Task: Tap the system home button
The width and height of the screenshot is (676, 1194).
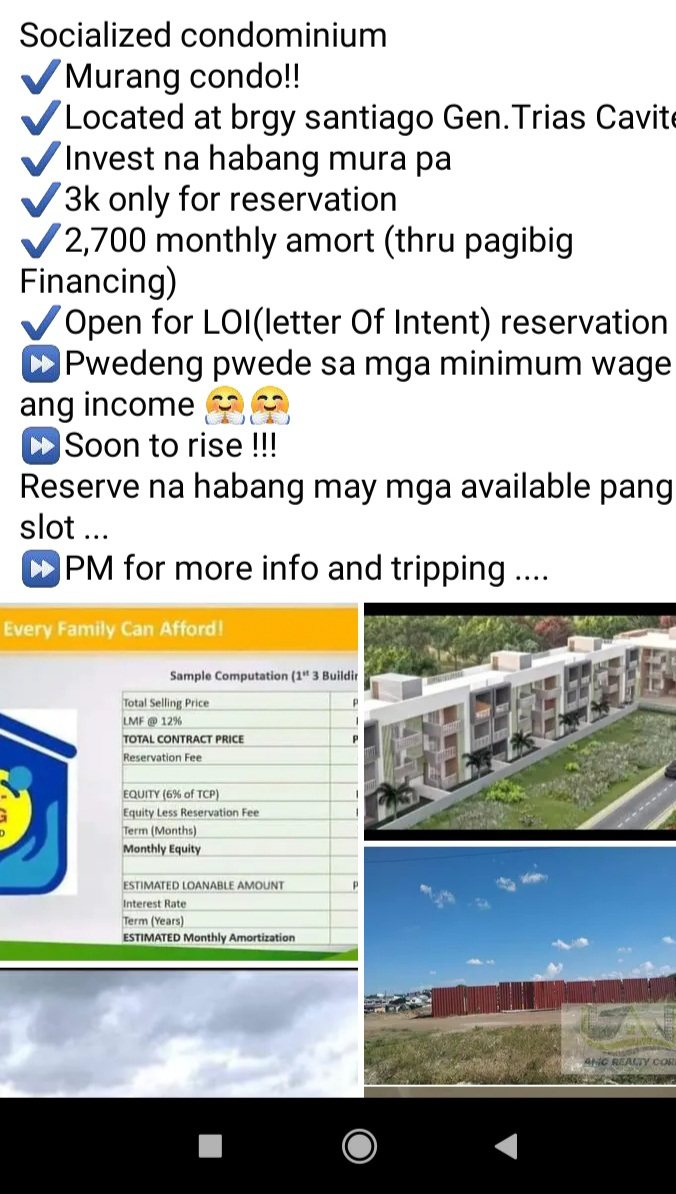Action: pos(359,1146)
